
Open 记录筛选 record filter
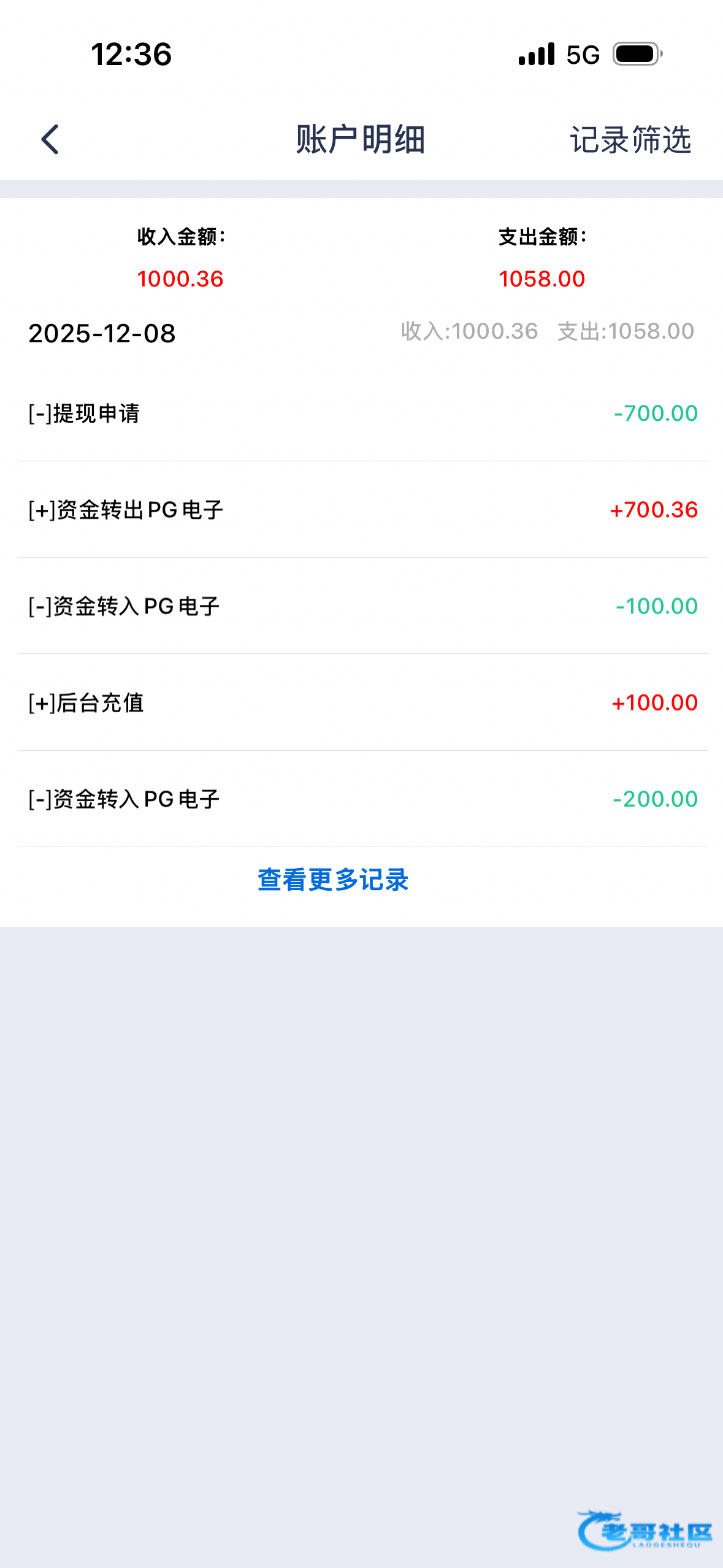coord(630,140)
